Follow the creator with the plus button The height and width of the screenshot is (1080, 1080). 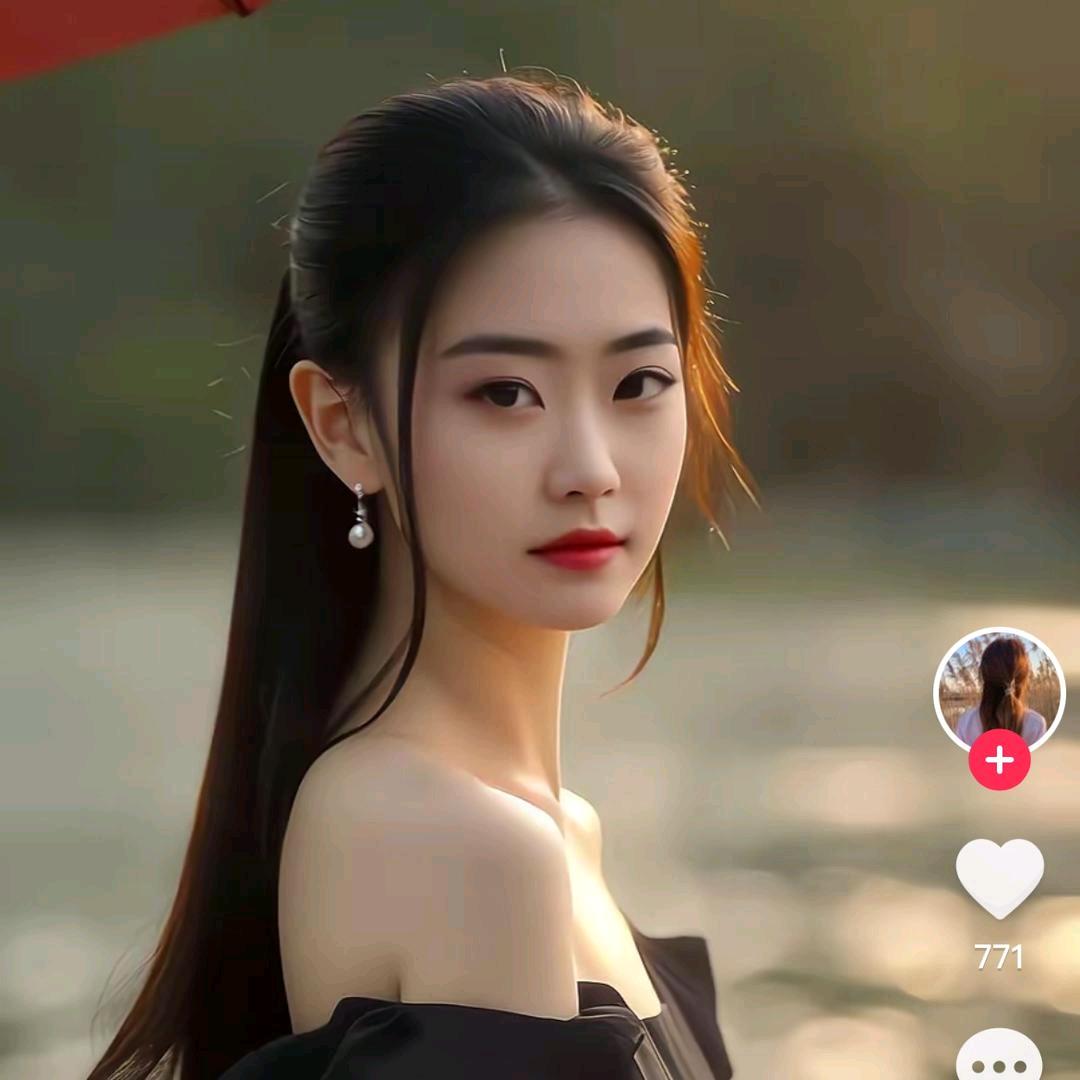999,760
